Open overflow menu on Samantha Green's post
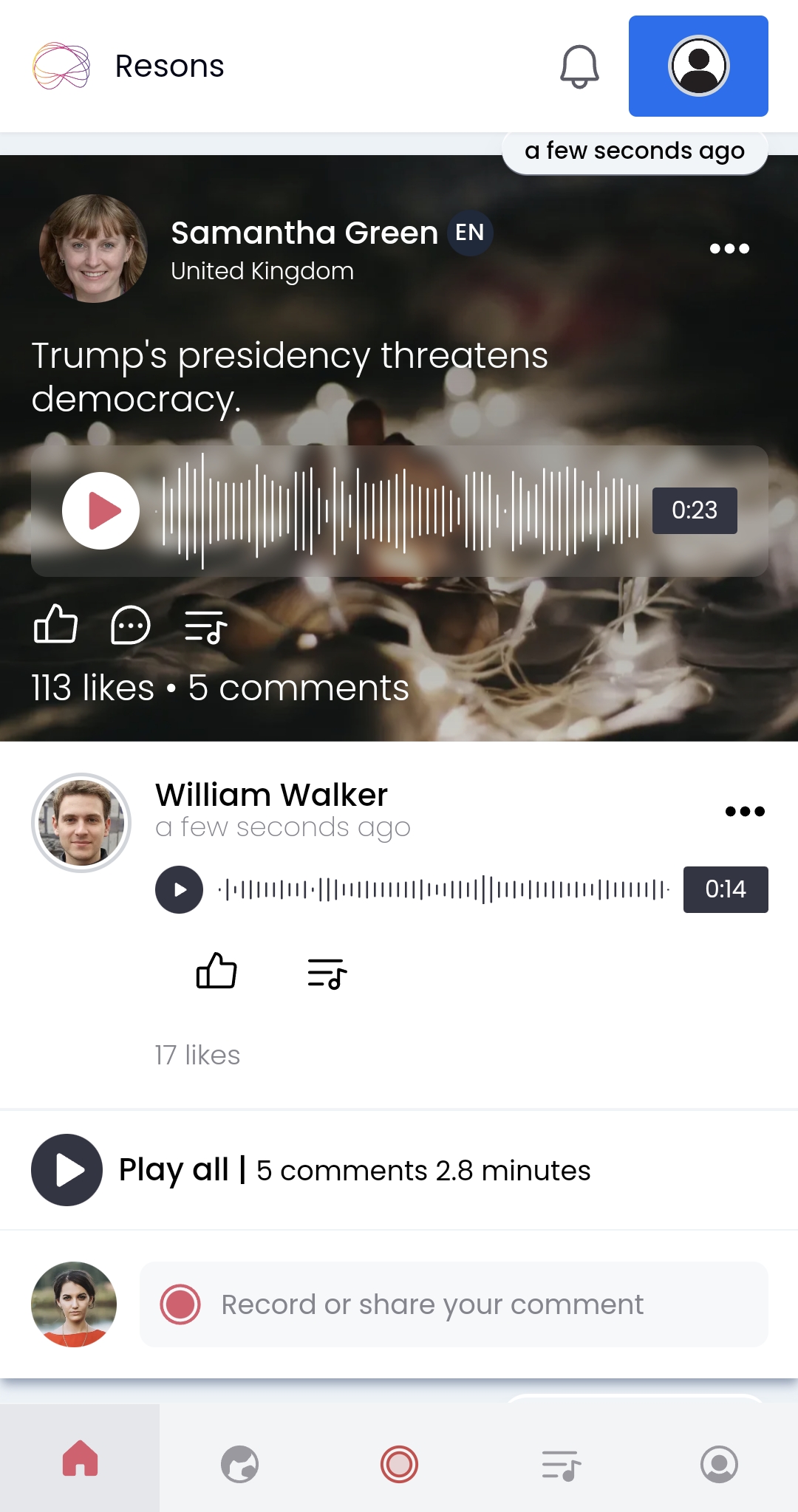 point(729,248)
